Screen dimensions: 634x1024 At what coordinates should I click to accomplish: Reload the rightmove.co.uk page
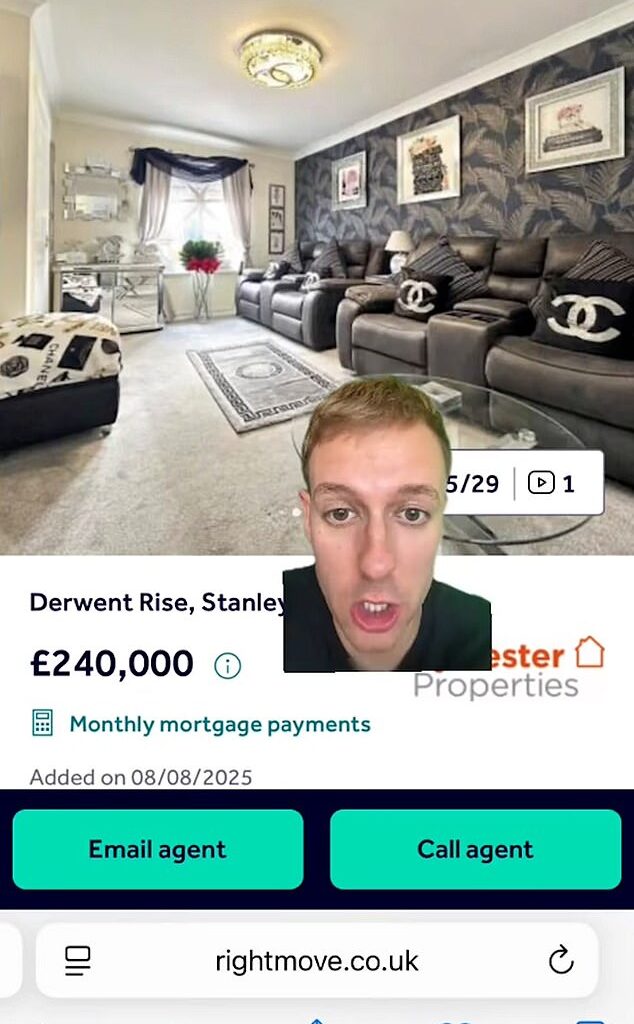click(x=561, y=962)
